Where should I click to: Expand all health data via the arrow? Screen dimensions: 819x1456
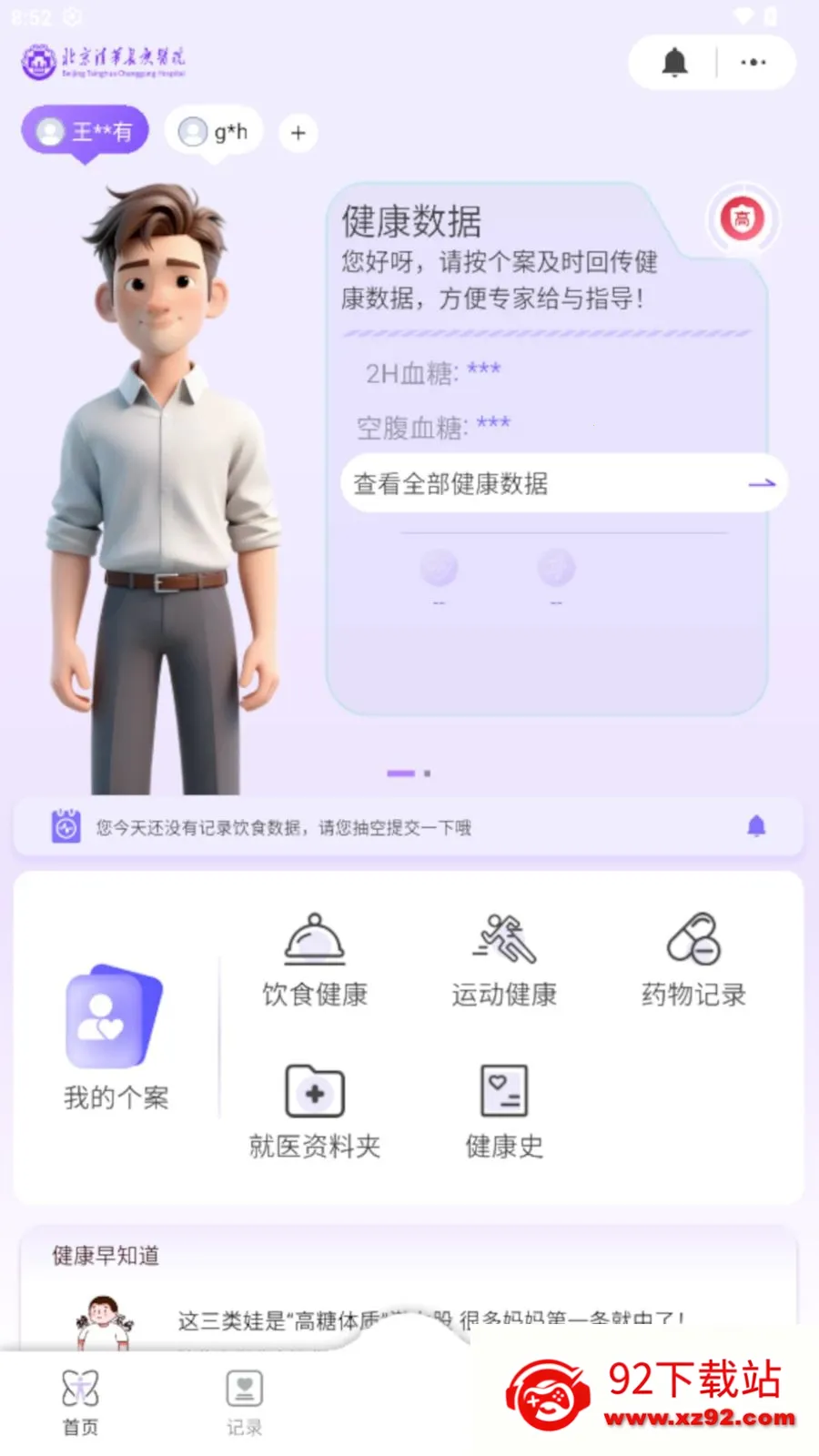pos(763,483)
